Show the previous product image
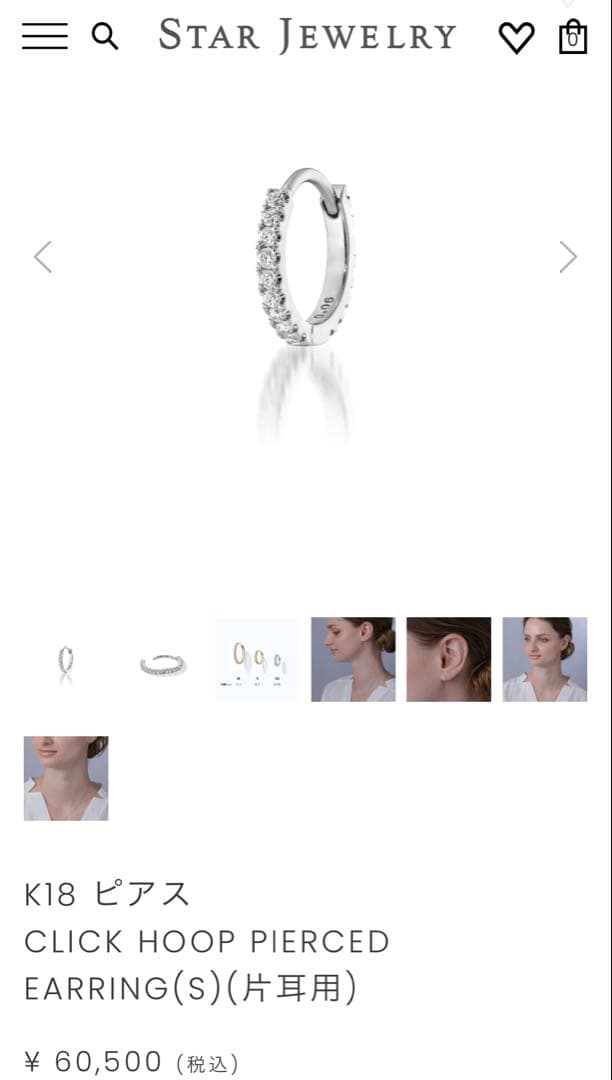Screen dimensions: 612x1080 point(43,257)
